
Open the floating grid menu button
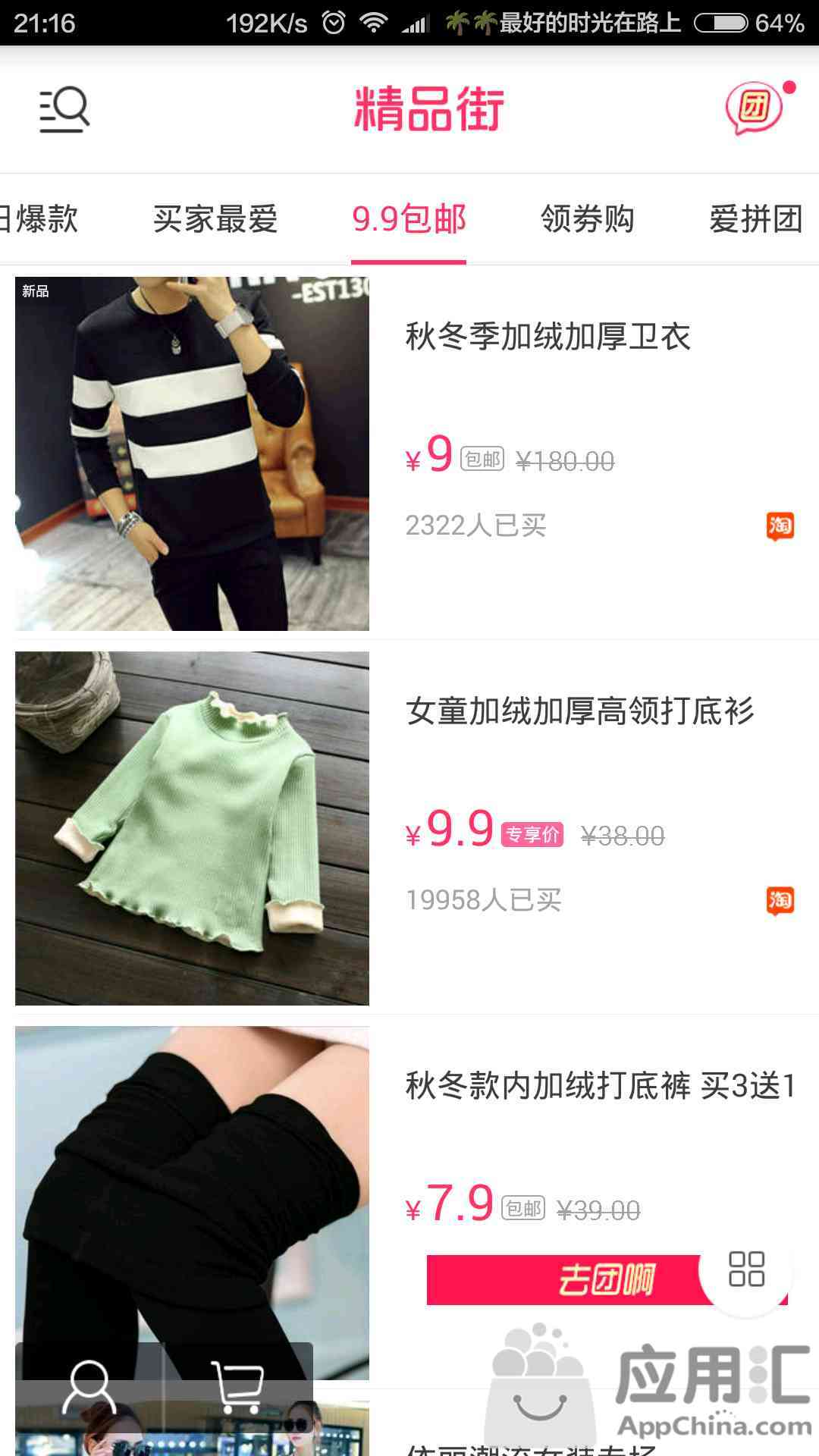pyautogui.click(x=746, y=1269)
